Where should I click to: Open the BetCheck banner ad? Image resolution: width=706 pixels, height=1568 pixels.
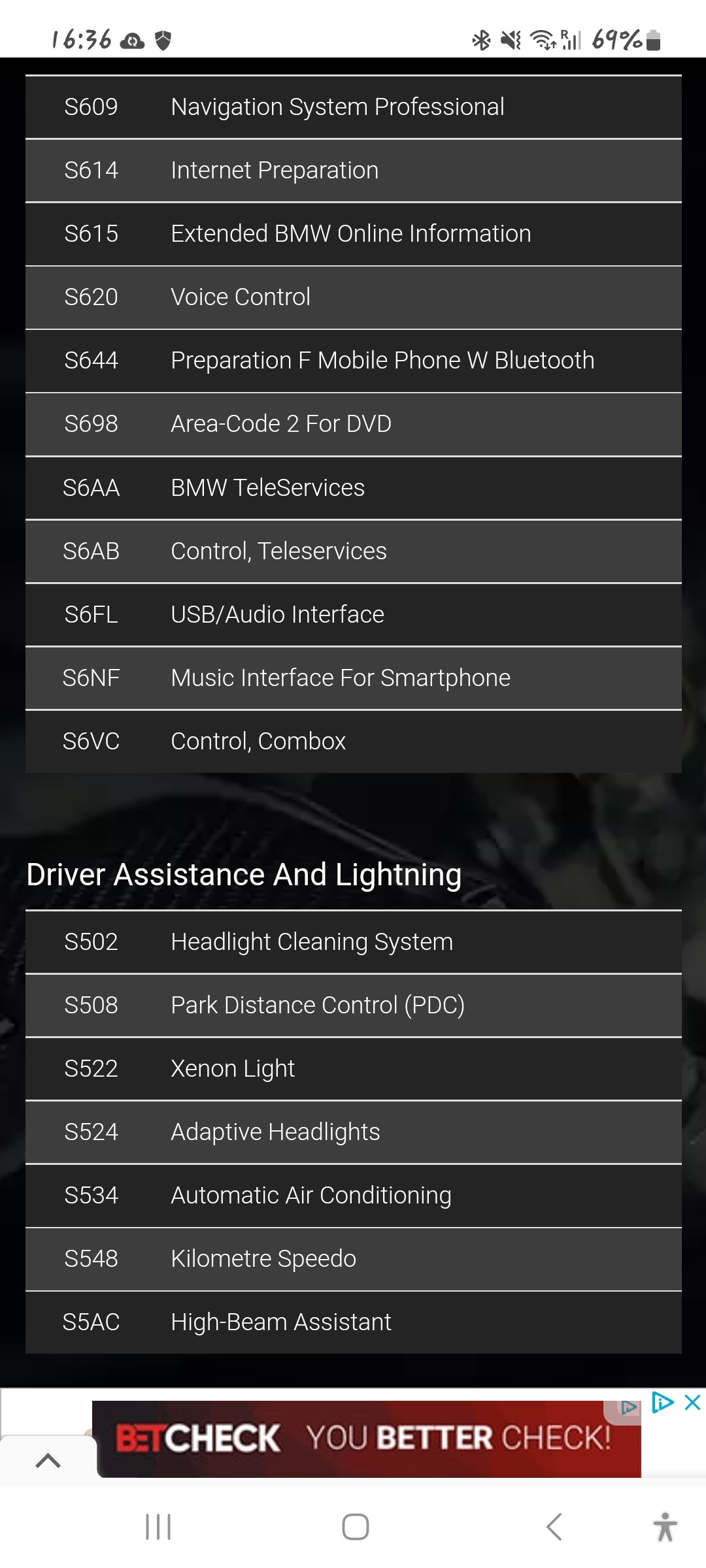point(366,1439)
